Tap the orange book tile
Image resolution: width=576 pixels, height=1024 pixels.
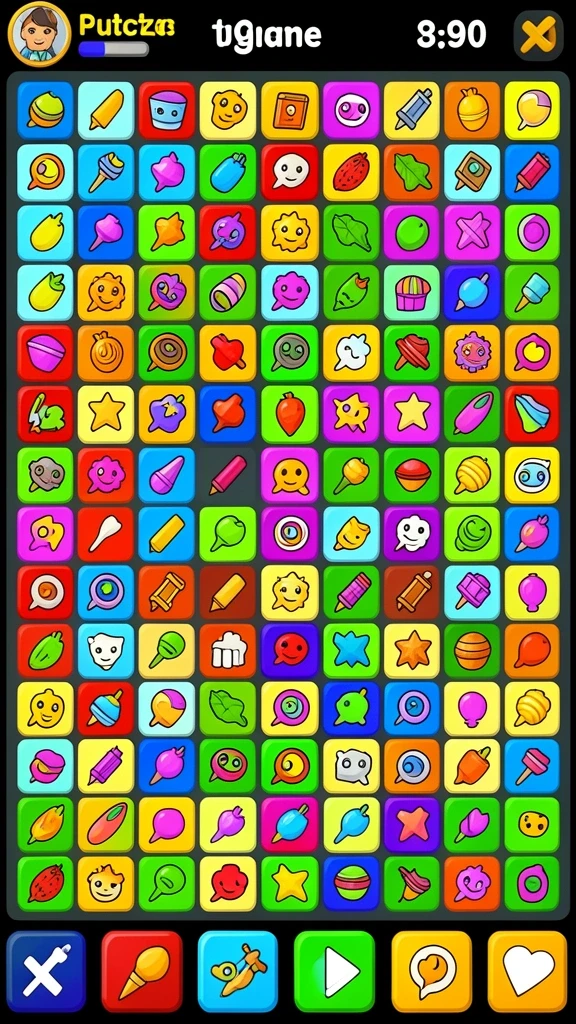(x=289, y=110)
